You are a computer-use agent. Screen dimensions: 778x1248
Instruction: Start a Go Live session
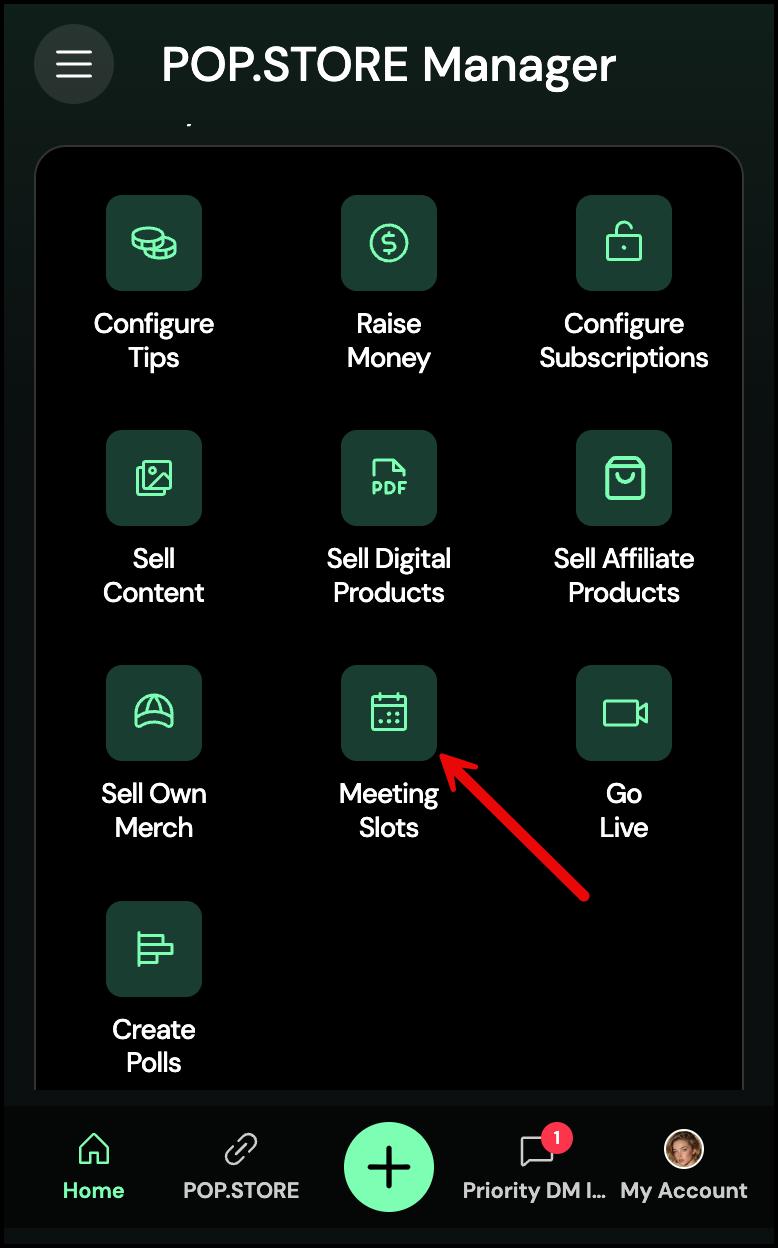click(624, 713)
